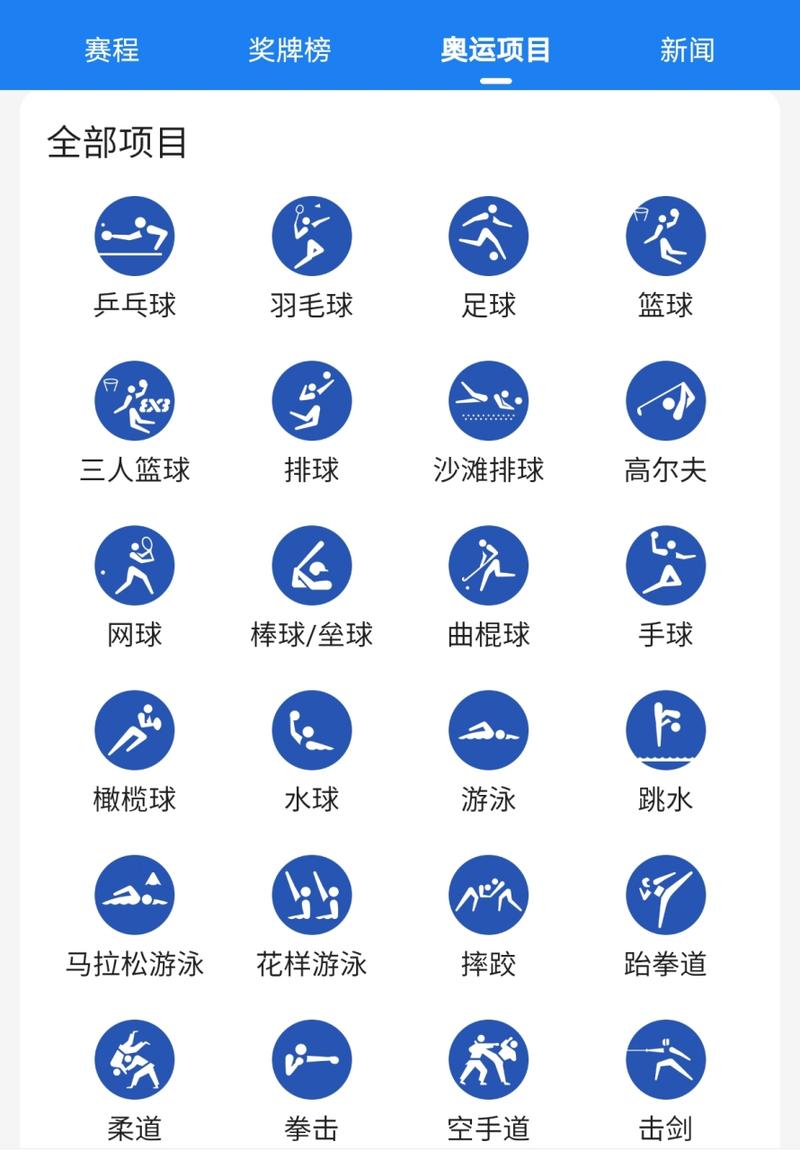The height and width of the screenshot is (1151, 800).
Task: Open the 羽毛球 badminton icon
Action: [312, 235]
